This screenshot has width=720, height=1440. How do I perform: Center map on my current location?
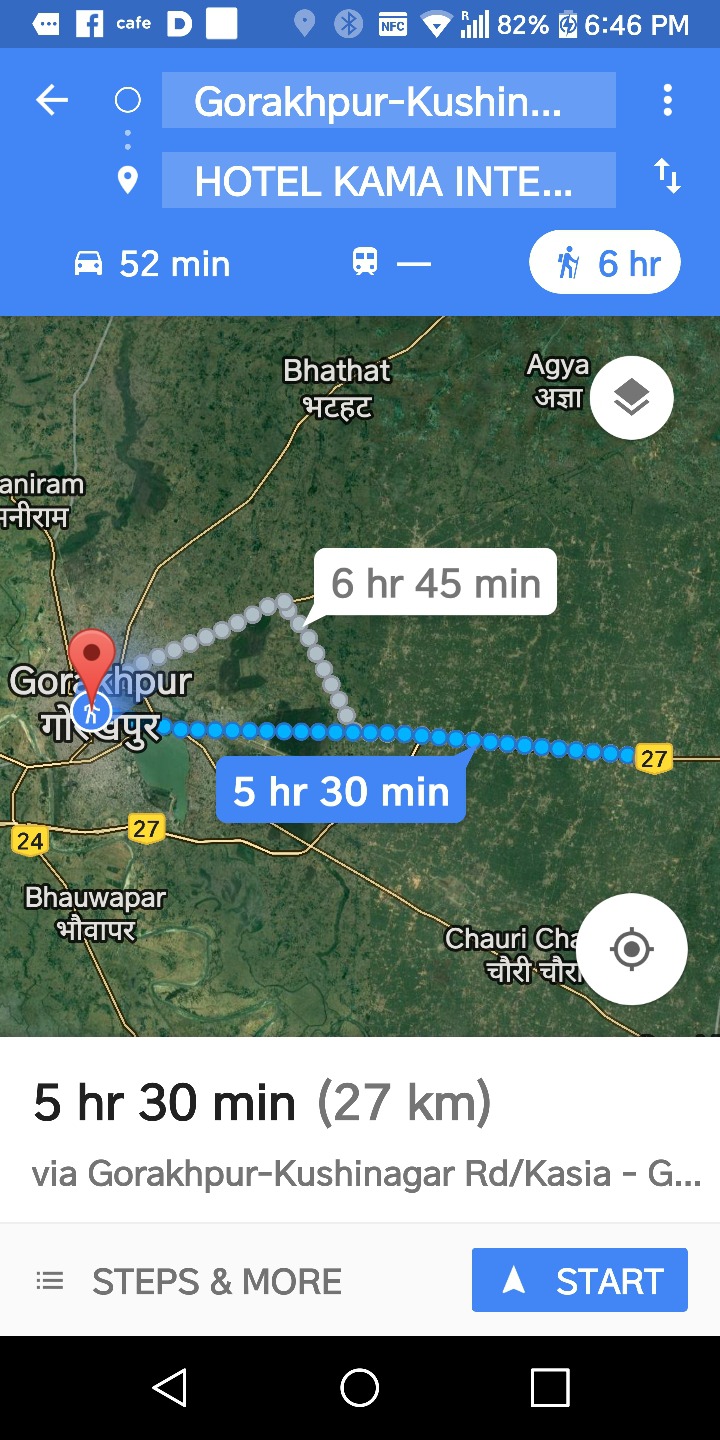[x=631, y=948]
